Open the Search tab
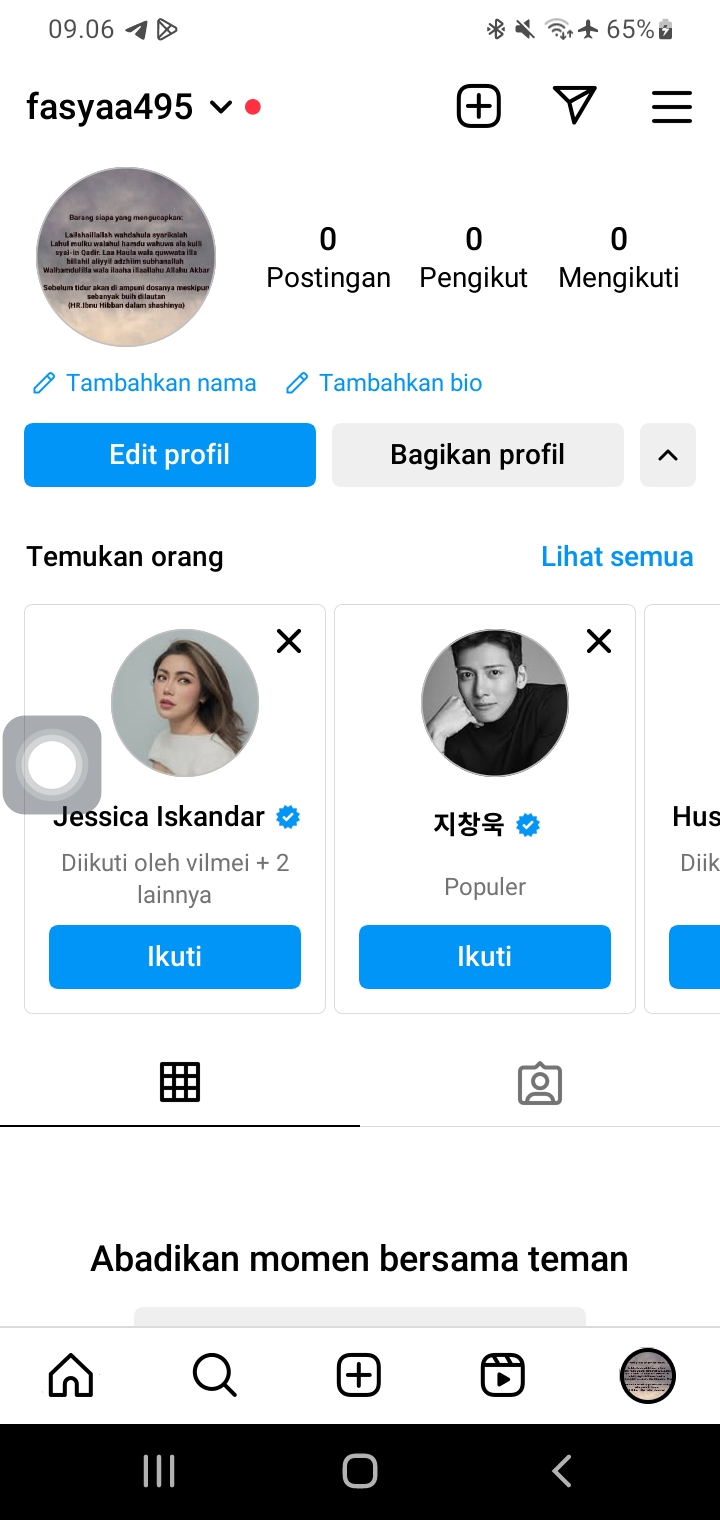The image size is (720, 1520). (x=215, y=1375)
